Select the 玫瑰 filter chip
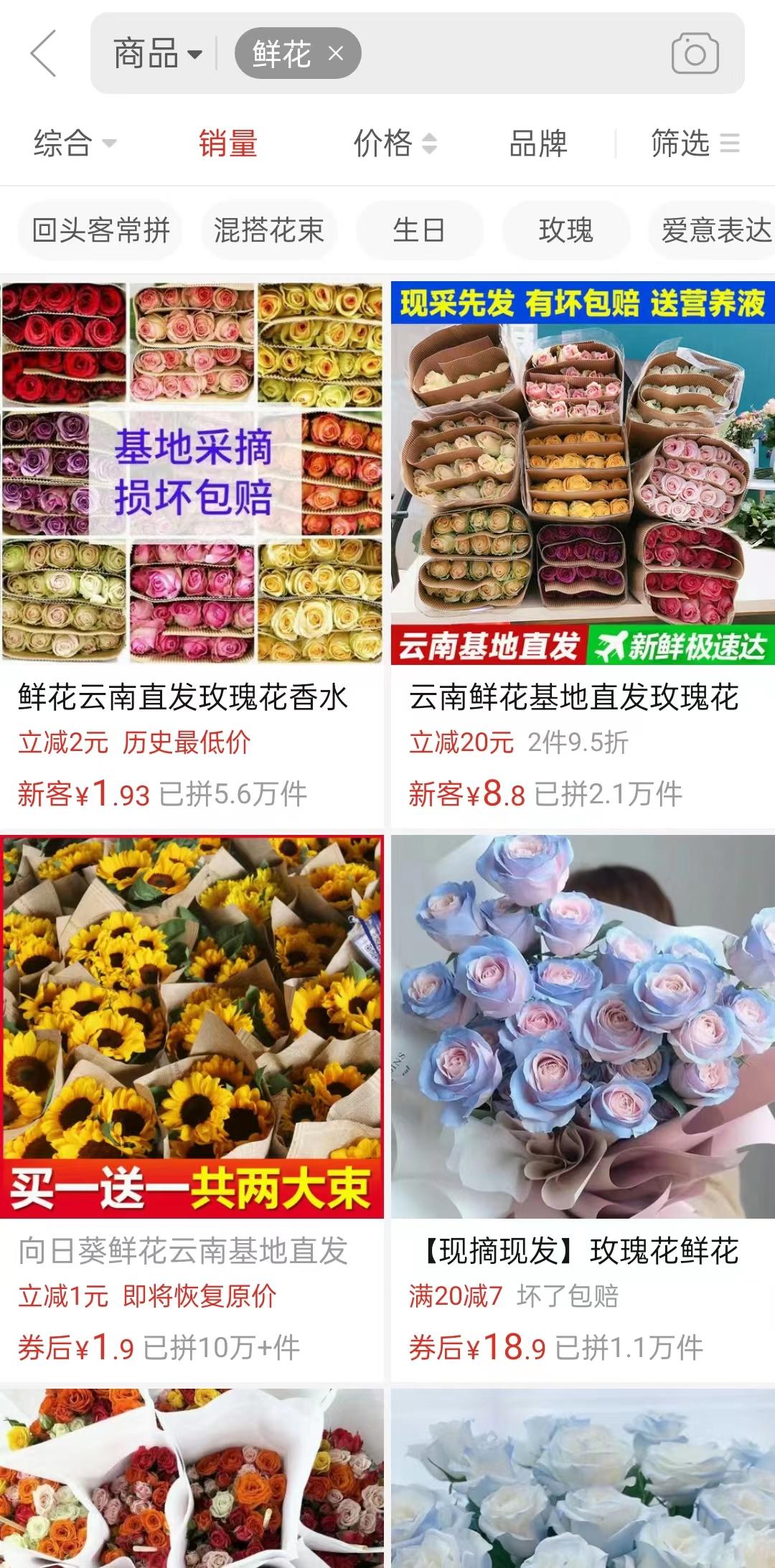This screenshot has width=775, height=1568. tap(565, 230)
